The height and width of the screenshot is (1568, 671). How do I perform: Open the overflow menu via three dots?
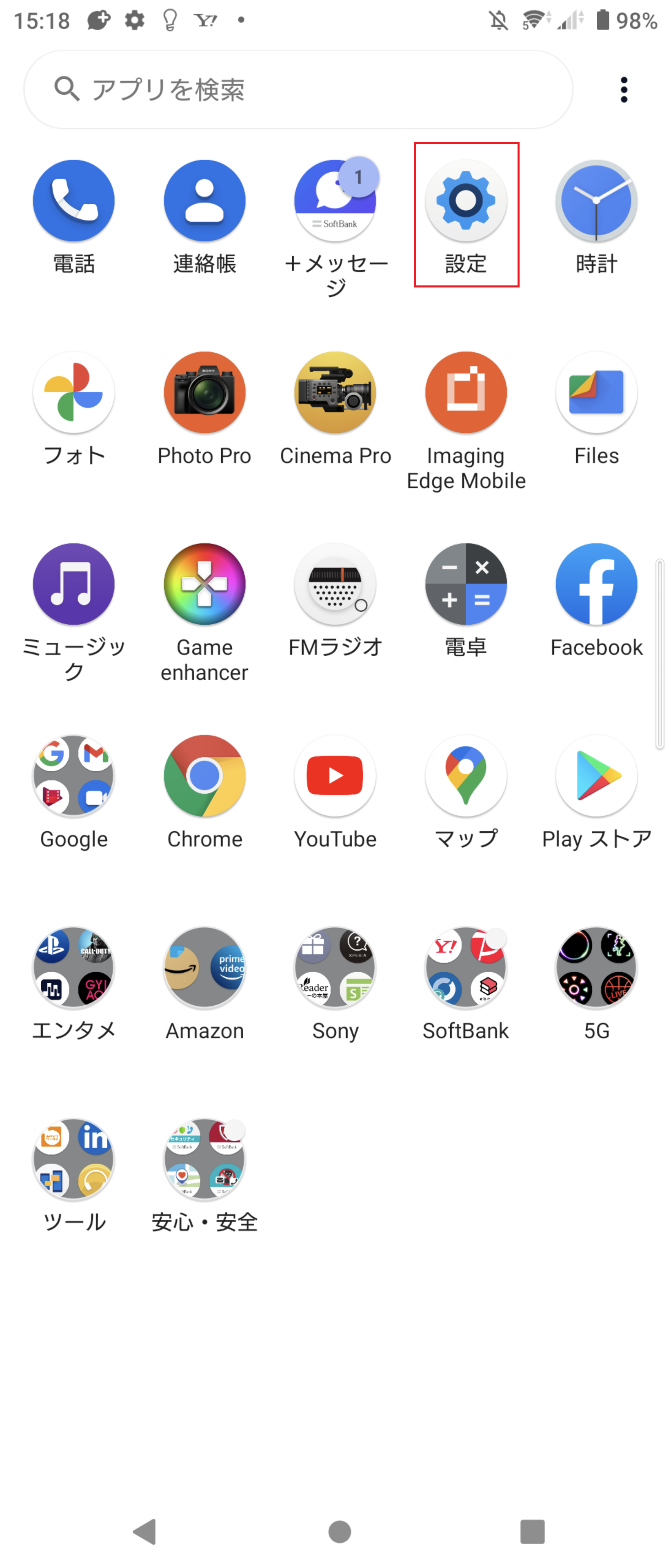coord(624,89)
